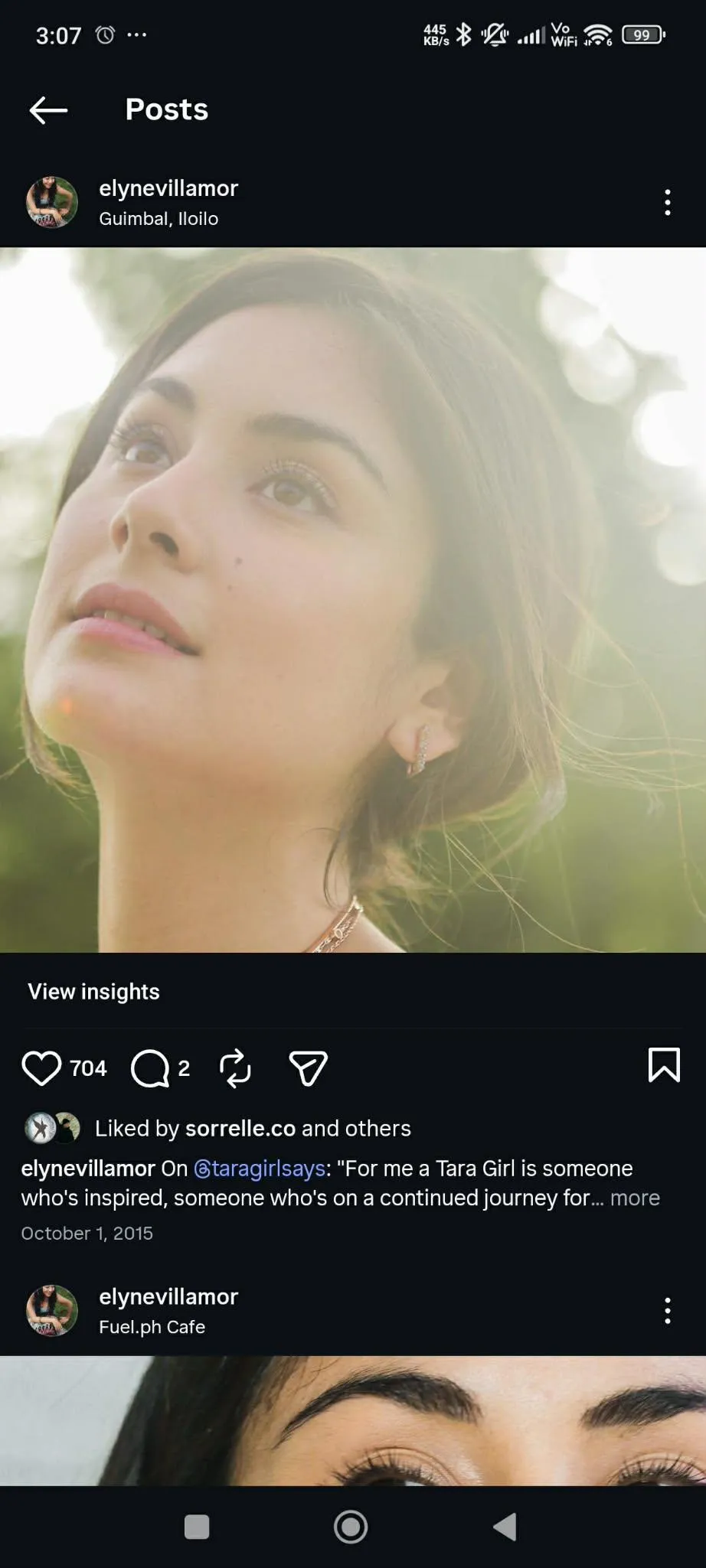Like the post with 704 likes

click(41, 1068)
